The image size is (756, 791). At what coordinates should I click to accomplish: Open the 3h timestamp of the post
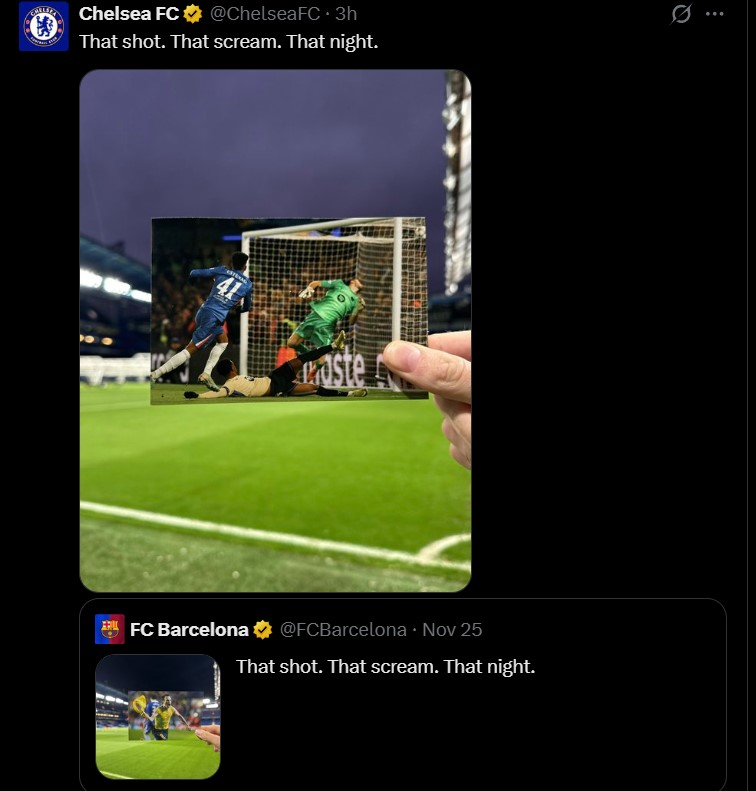[x=346, y=13]
